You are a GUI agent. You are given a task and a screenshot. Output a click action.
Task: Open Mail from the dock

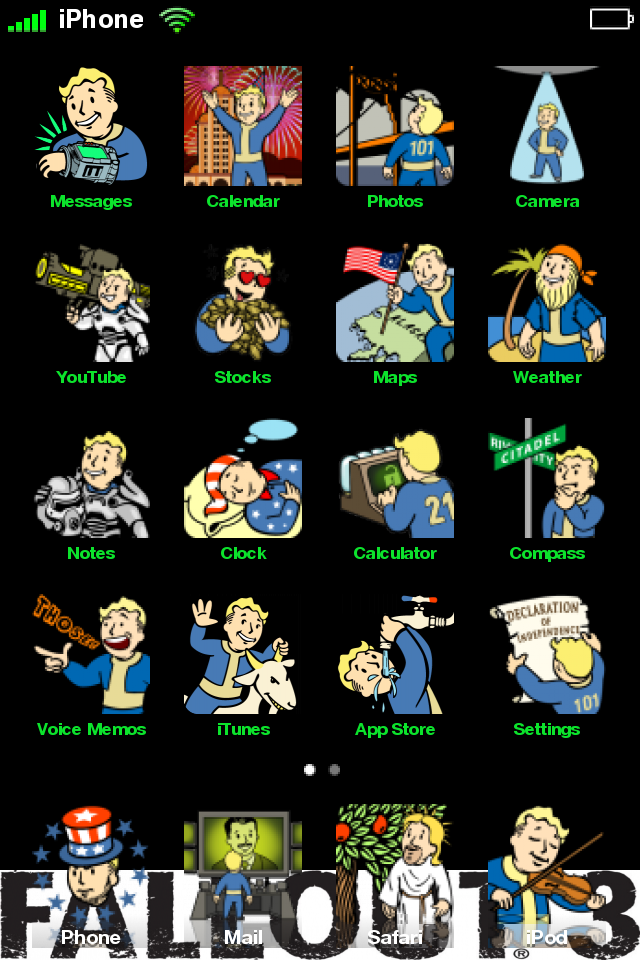(x=243, y=876)
